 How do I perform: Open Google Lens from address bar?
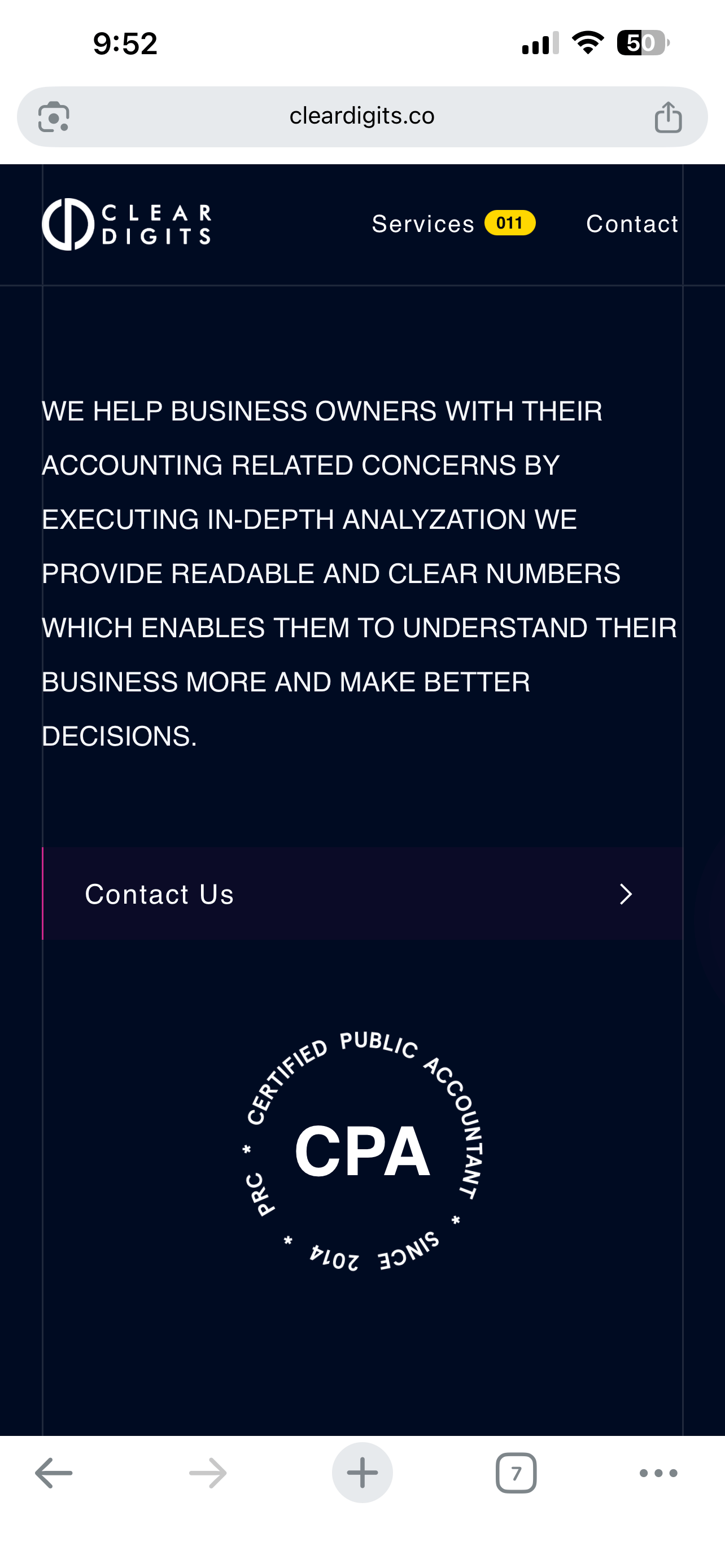pyautogui.click(x=54, y=116)
